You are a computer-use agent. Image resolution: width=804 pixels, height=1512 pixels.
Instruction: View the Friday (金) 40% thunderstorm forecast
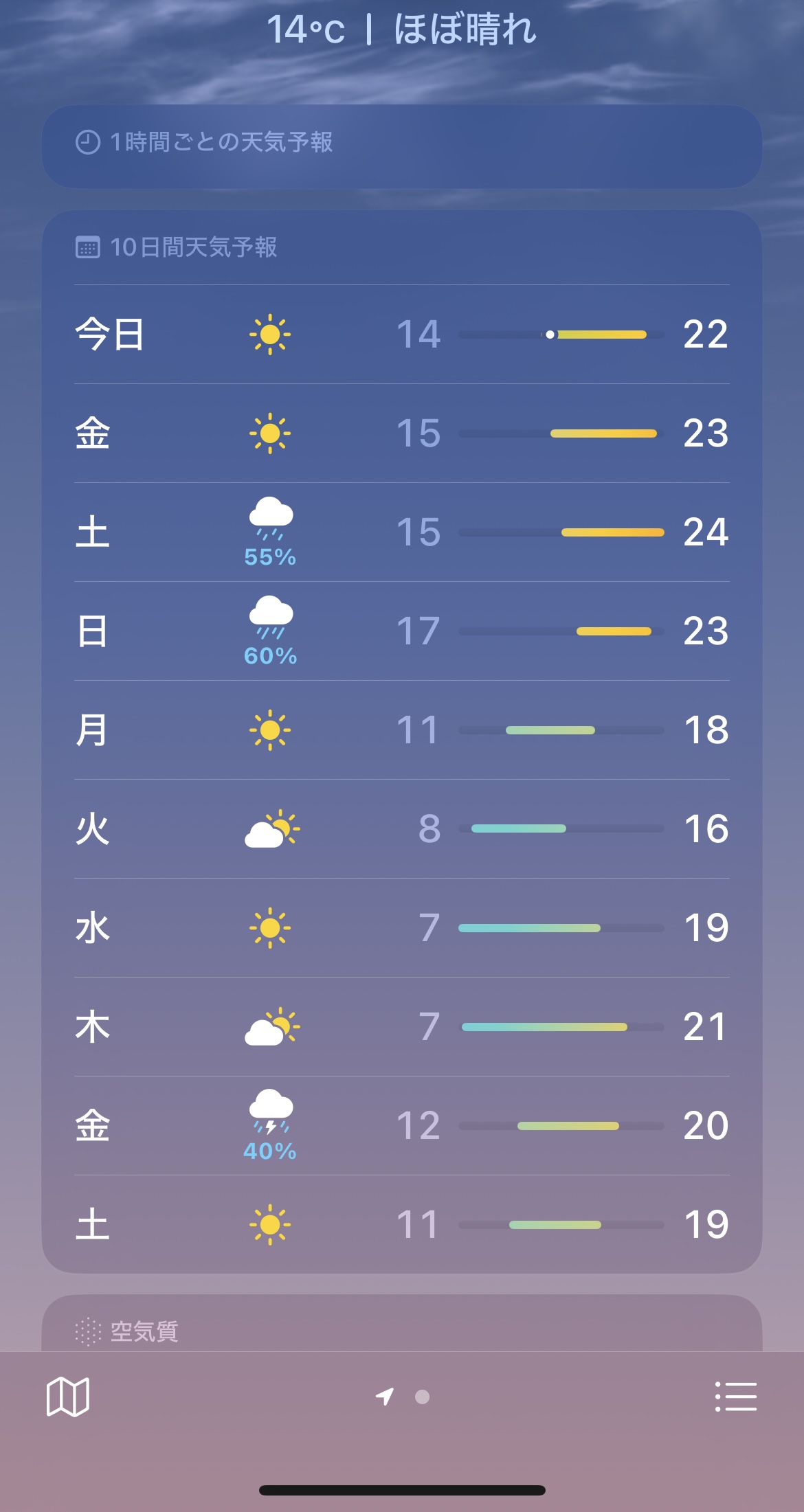point(402,1126)
